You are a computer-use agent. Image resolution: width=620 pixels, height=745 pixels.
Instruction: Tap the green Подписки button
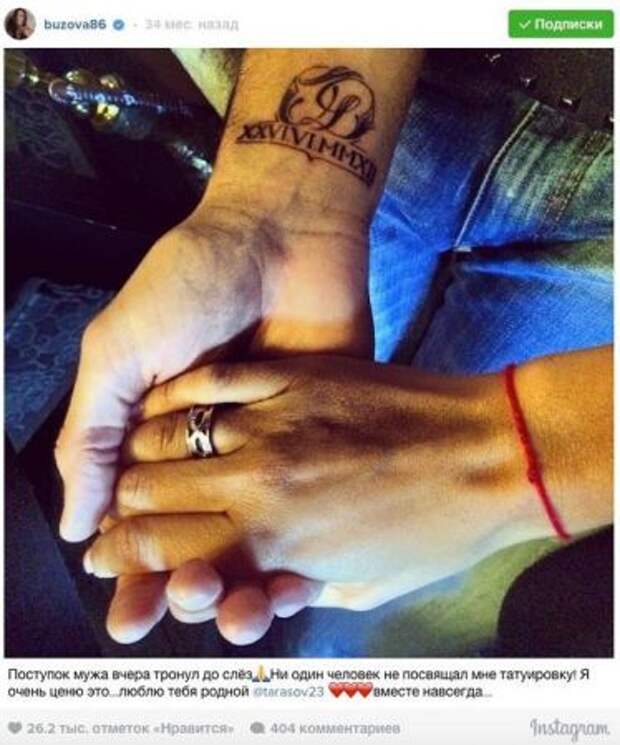[x=560, y=25]
